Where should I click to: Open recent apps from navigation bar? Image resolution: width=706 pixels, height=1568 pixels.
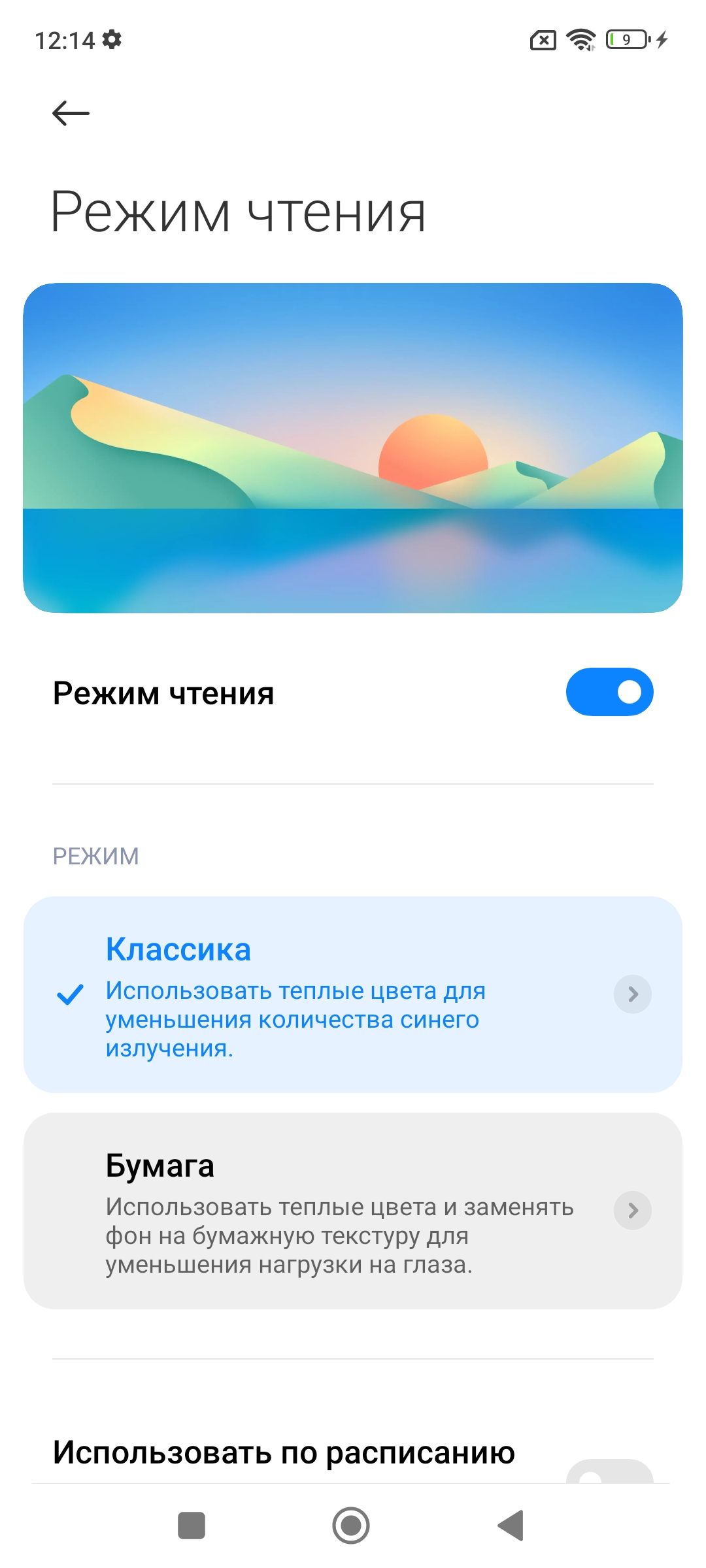point(192,1526)
